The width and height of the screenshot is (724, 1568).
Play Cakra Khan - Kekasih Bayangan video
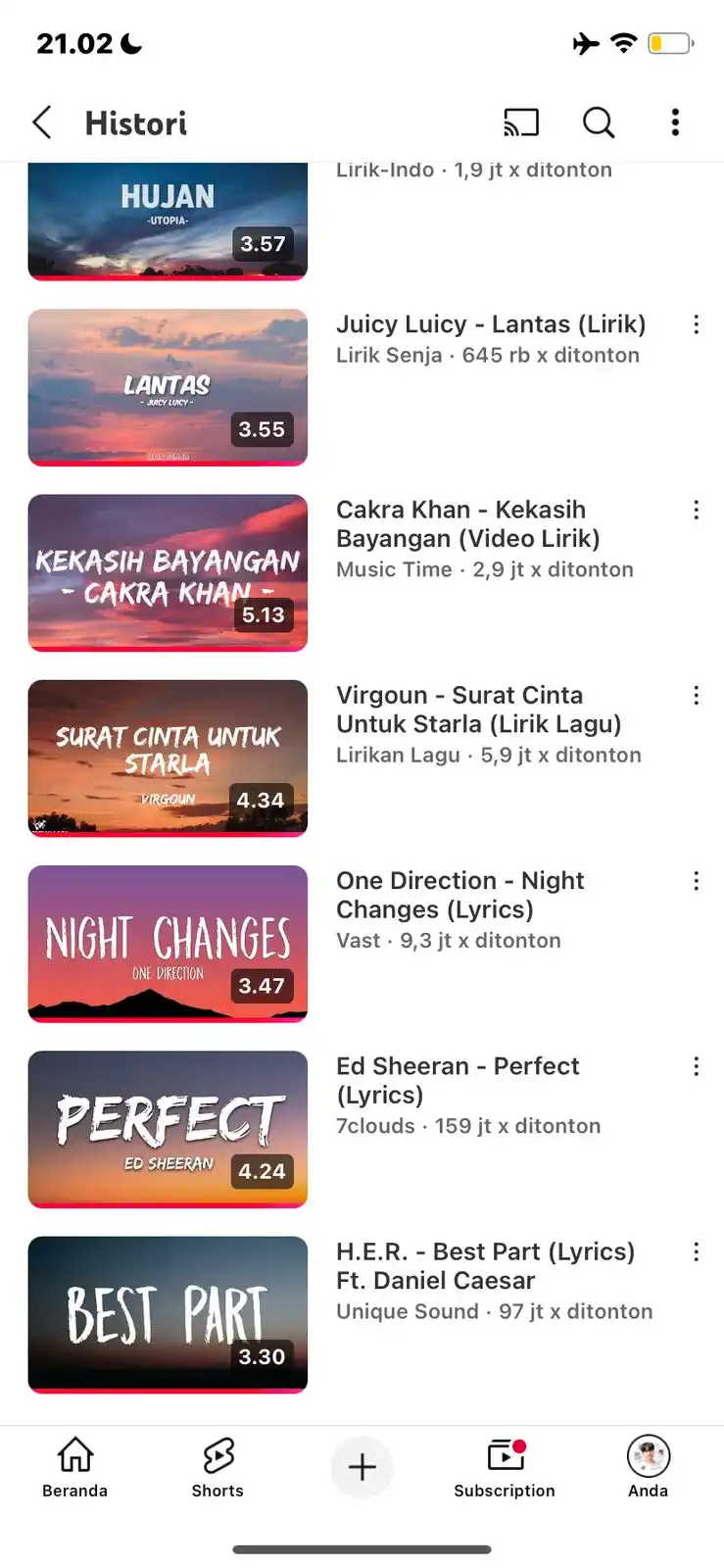tap(168, 572)
